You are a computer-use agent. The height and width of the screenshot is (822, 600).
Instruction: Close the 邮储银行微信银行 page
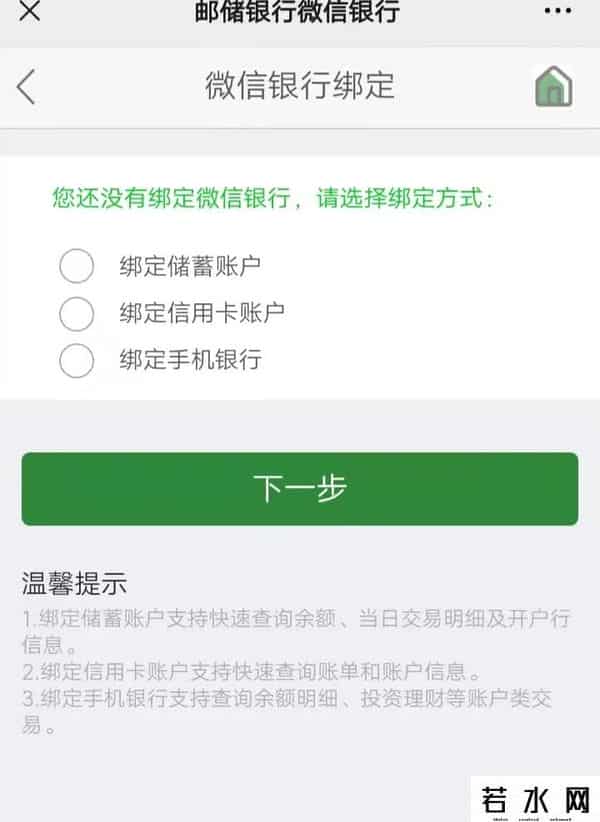click(30, 11)
